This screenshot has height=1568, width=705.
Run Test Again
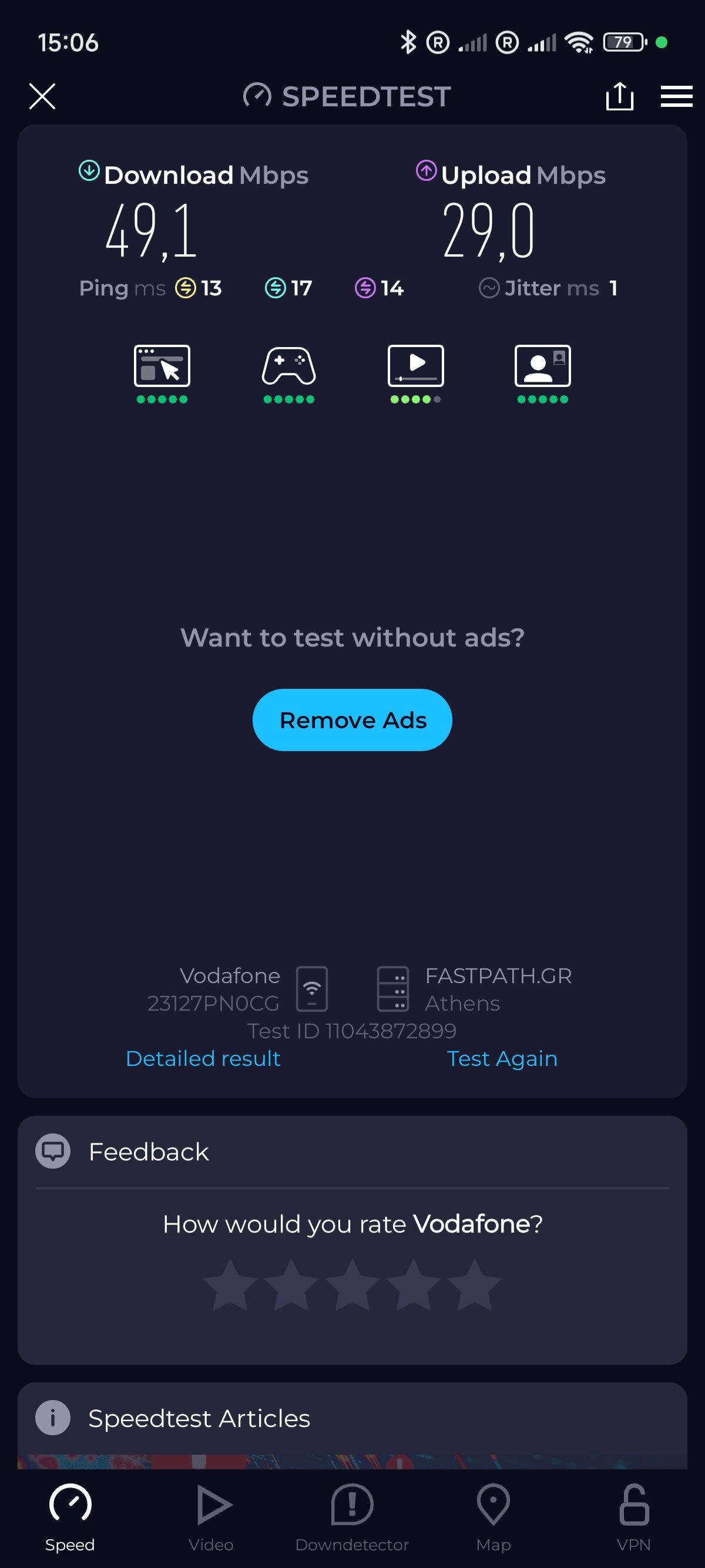click(502, 1058)
